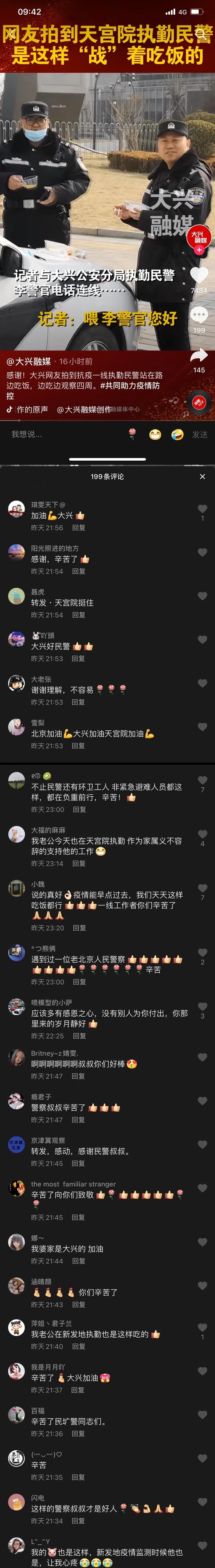Image resolution: width=215 pixels, height=1568 pixels.
Task: Like the video with 7484 likes
Action: pyautogui.click(x=199, y=275)
